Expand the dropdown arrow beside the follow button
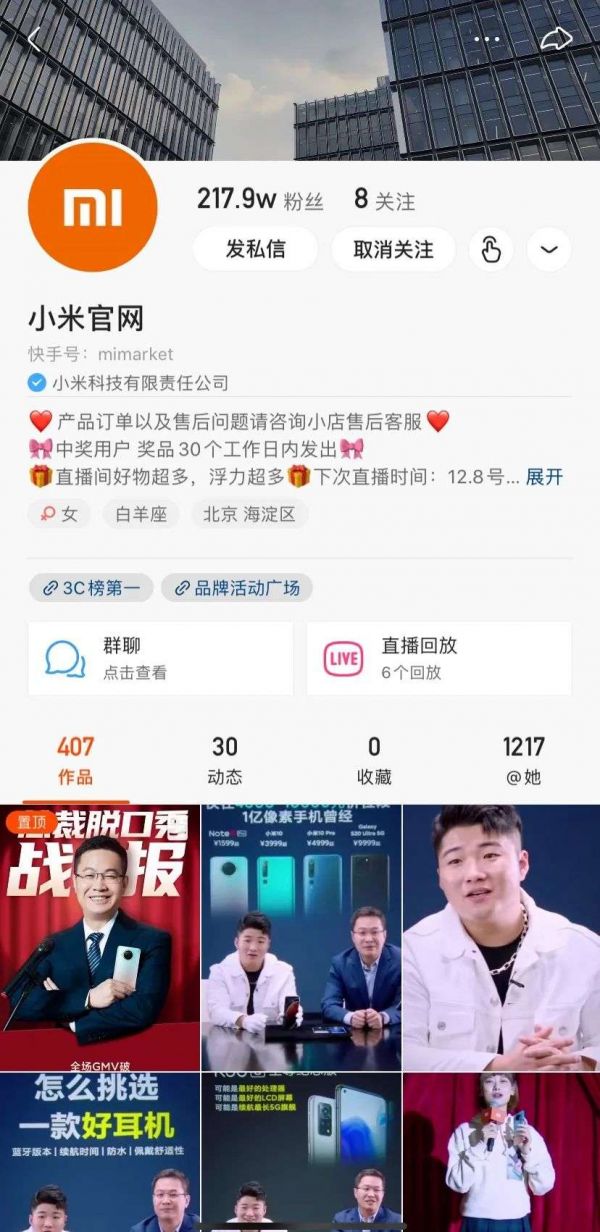Viewport: 600px width, 1232px height. pyautogui.click(x=548, y=249)
